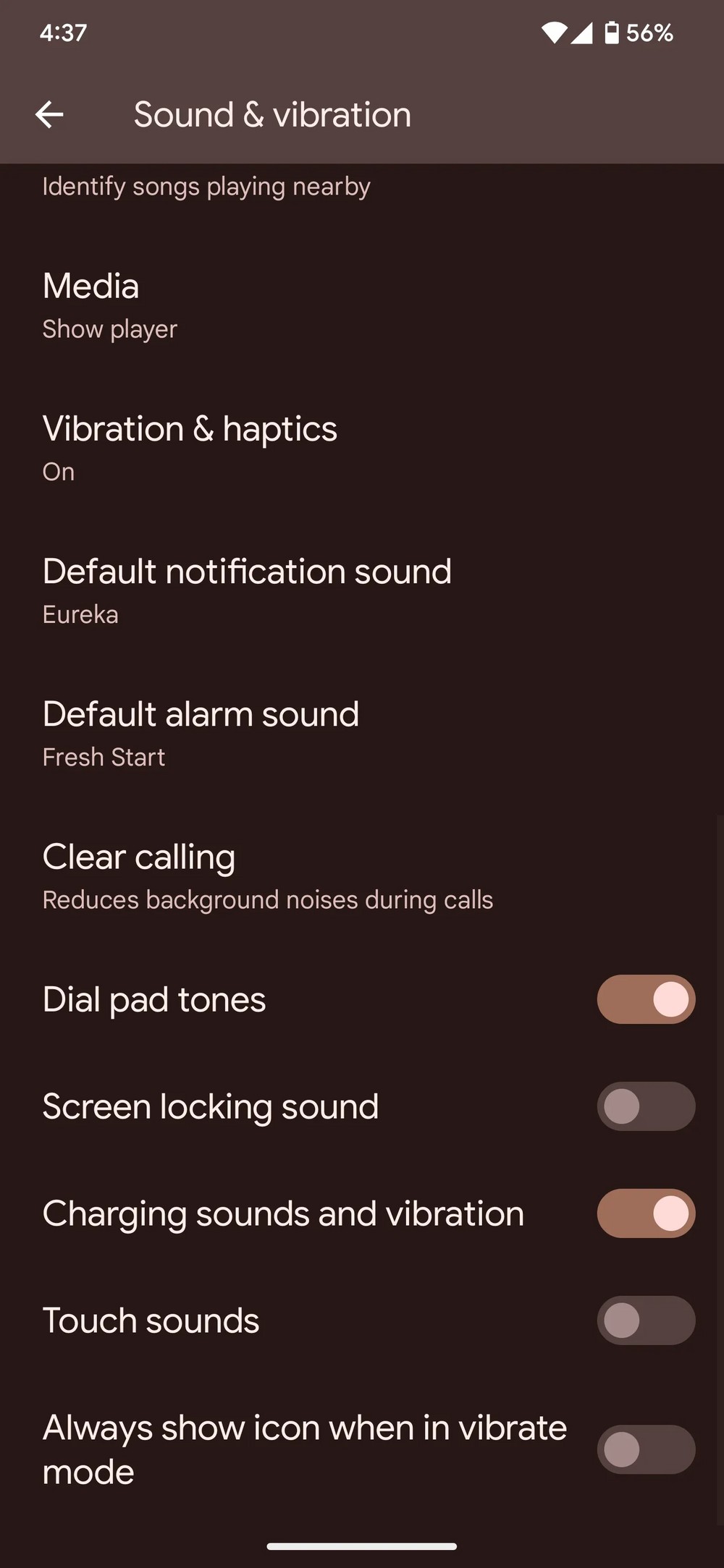
Task: Change the default notification sound
Action: (x=246, y=590)
